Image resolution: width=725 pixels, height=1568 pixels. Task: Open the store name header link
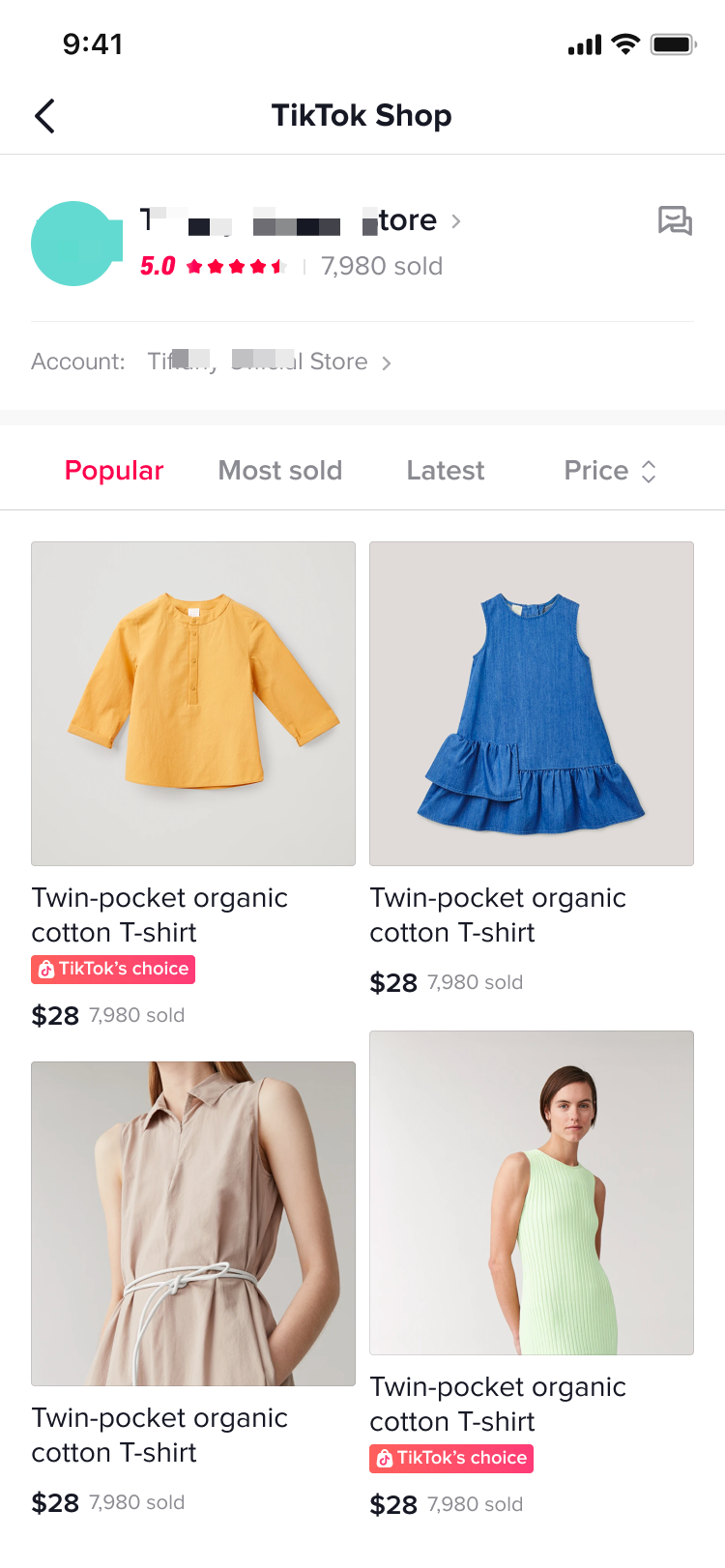(x=302, y=221)
